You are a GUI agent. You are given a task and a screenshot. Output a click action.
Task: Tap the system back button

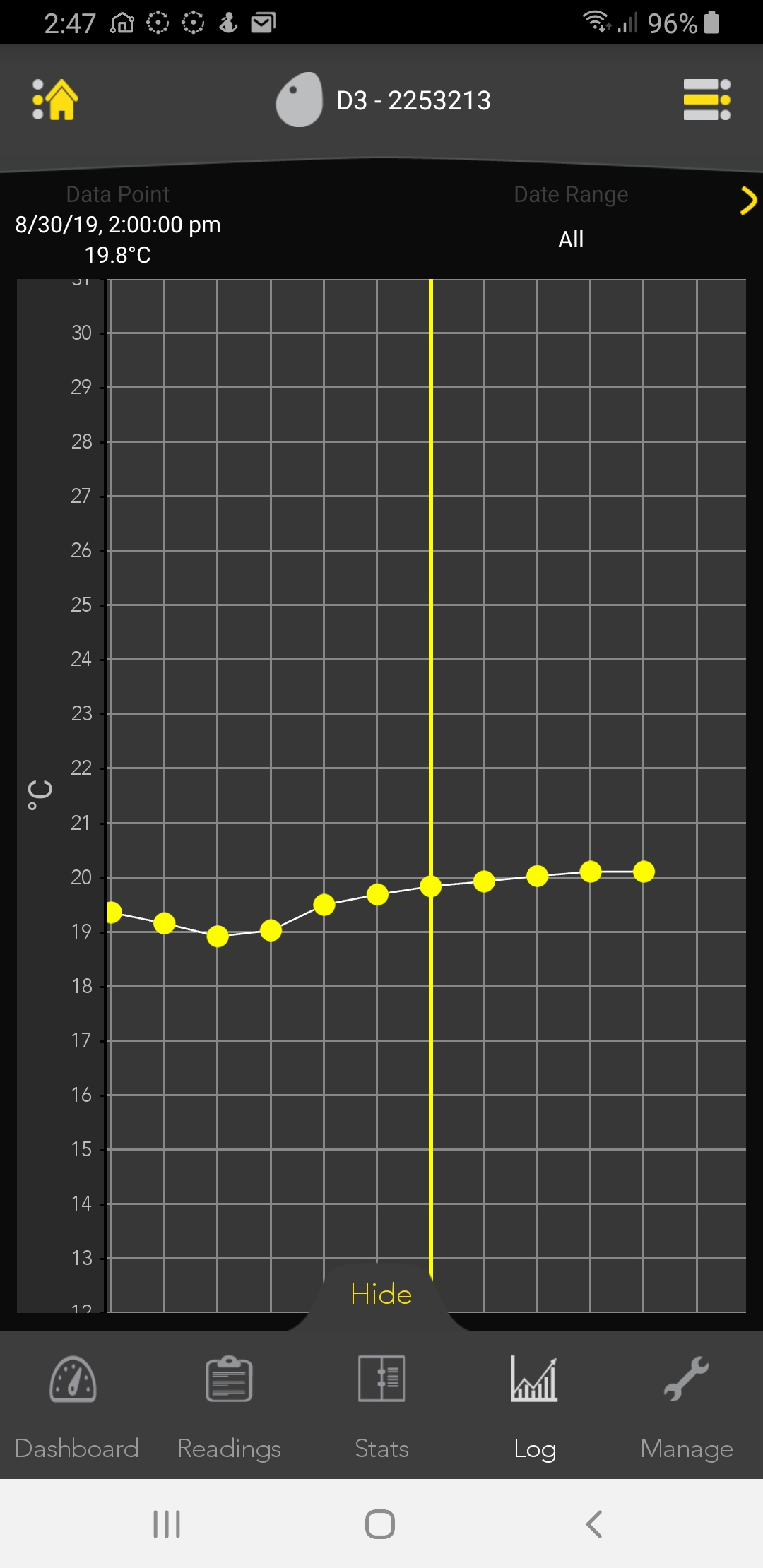pyautogui.click(x=594, y=1524)
